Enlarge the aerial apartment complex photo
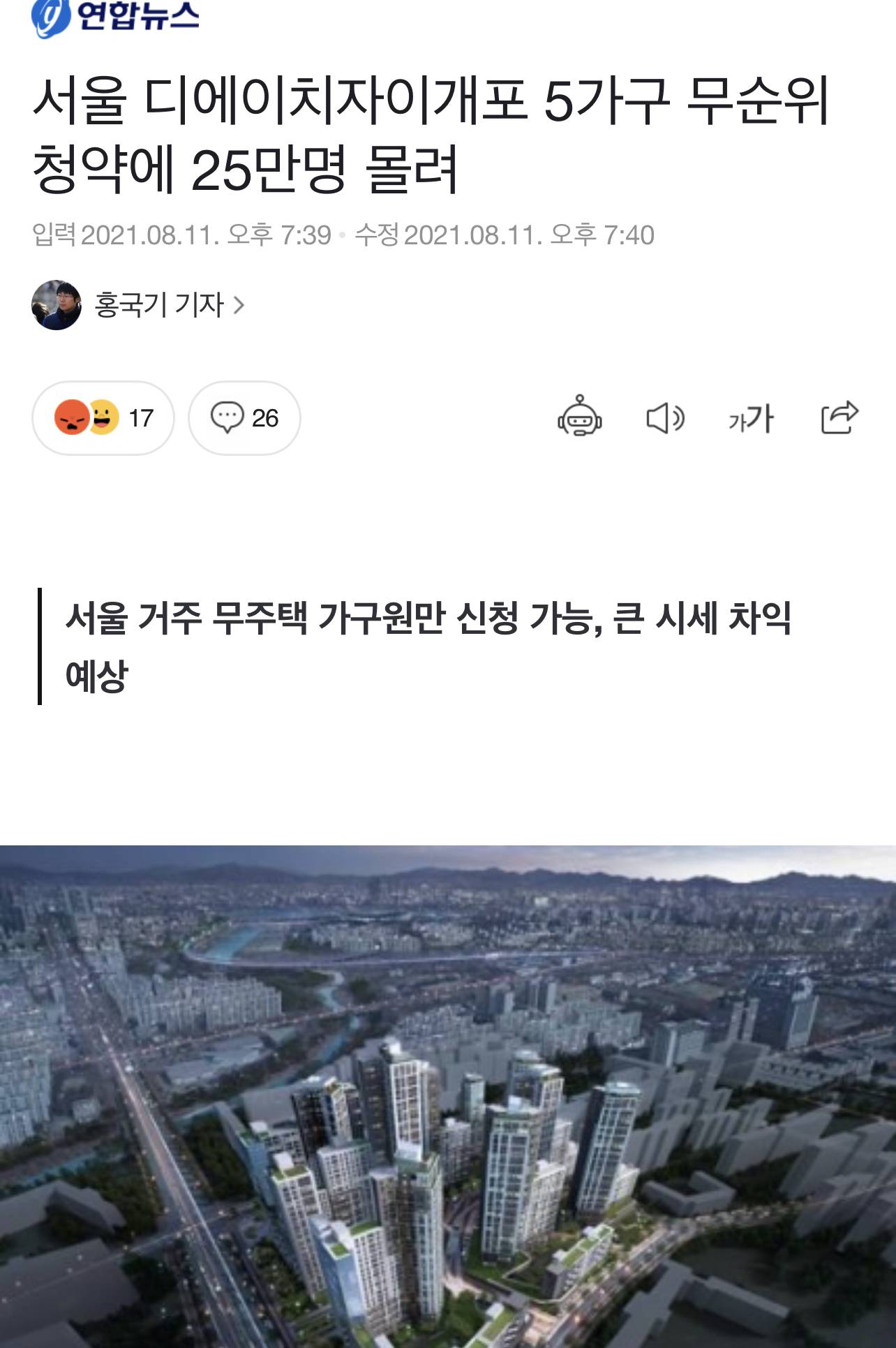Viewport: 896px width, 1348px height. click(x=448, y=1096)
